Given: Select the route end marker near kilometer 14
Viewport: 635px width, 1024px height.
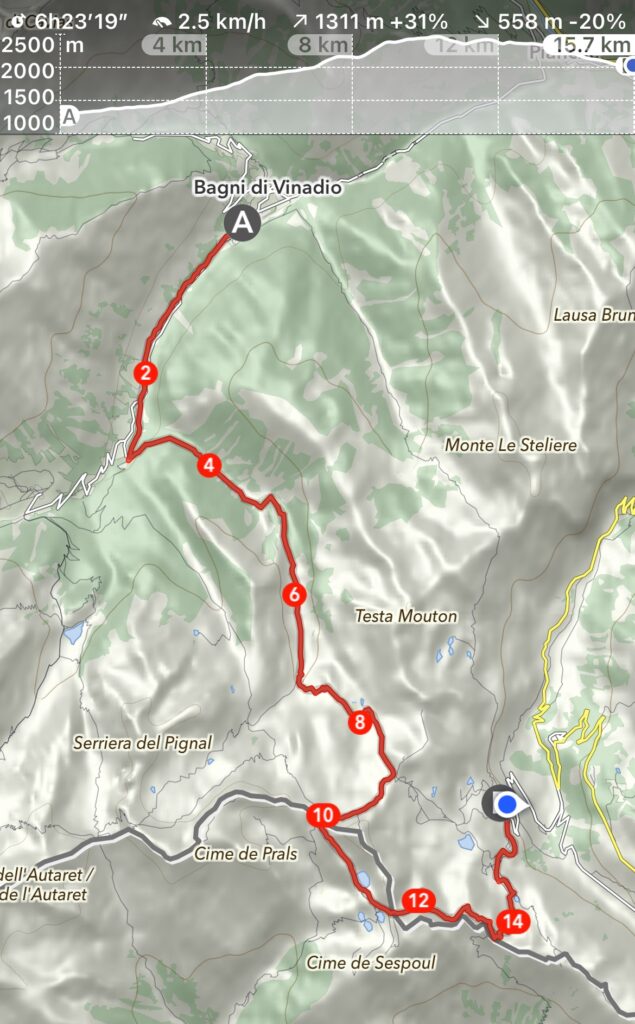Looking at the screenshot, I should pos(500,803).
